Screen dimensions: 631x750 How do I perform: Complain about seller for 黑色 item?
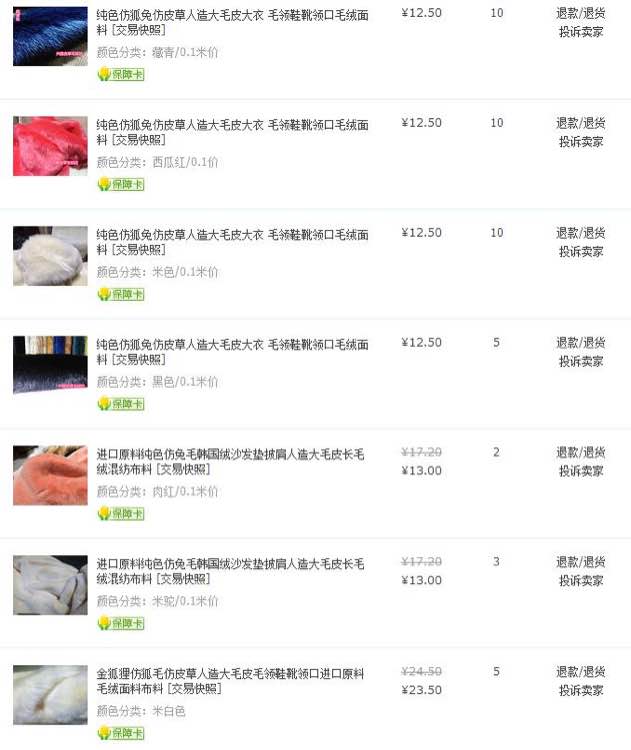point(580,362)
